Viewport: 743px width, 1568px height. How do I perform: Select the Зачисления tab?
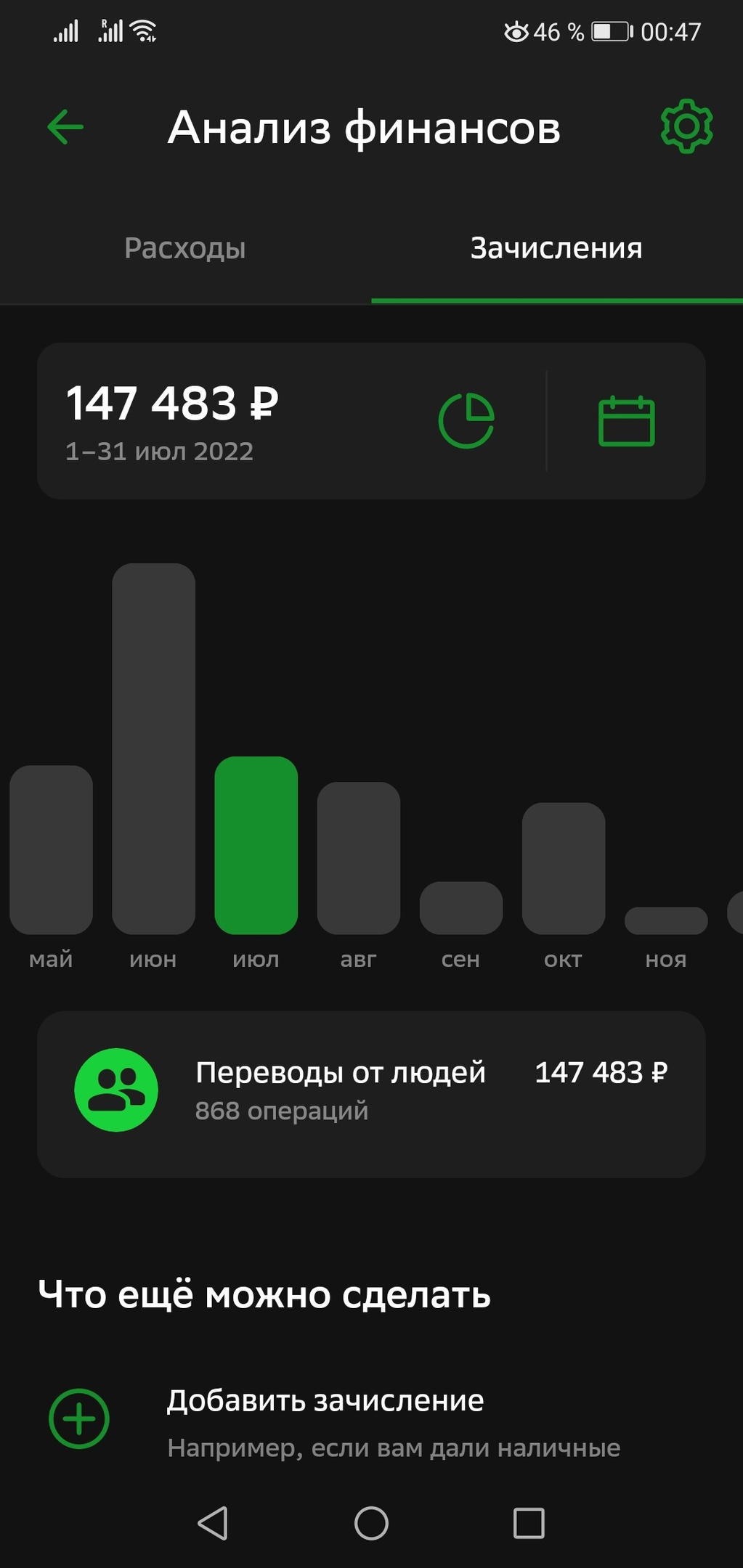556,248
